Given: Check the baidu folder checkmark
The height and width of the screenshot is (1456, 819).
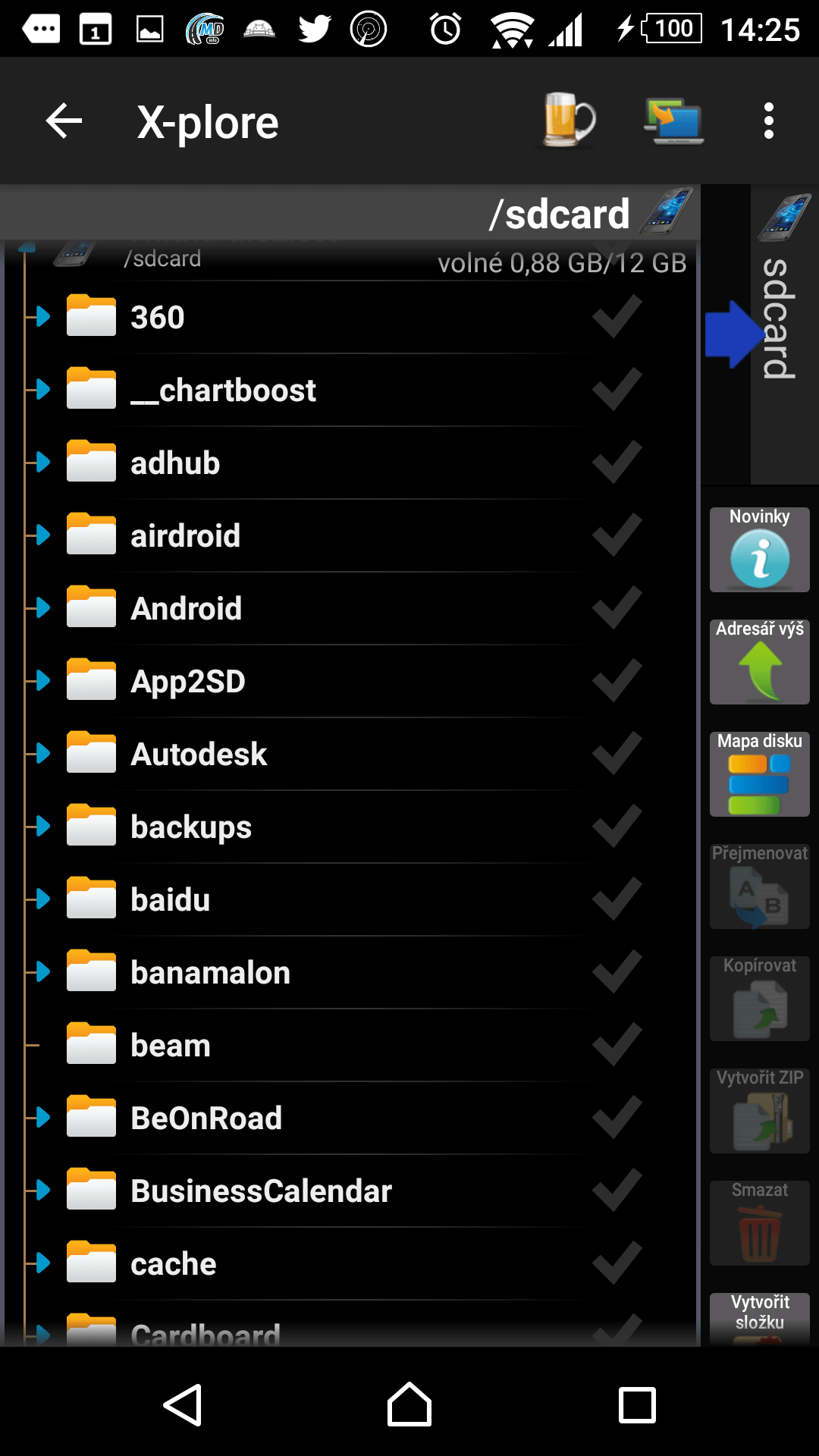Looking at the screenshot, I should [617, 900].
